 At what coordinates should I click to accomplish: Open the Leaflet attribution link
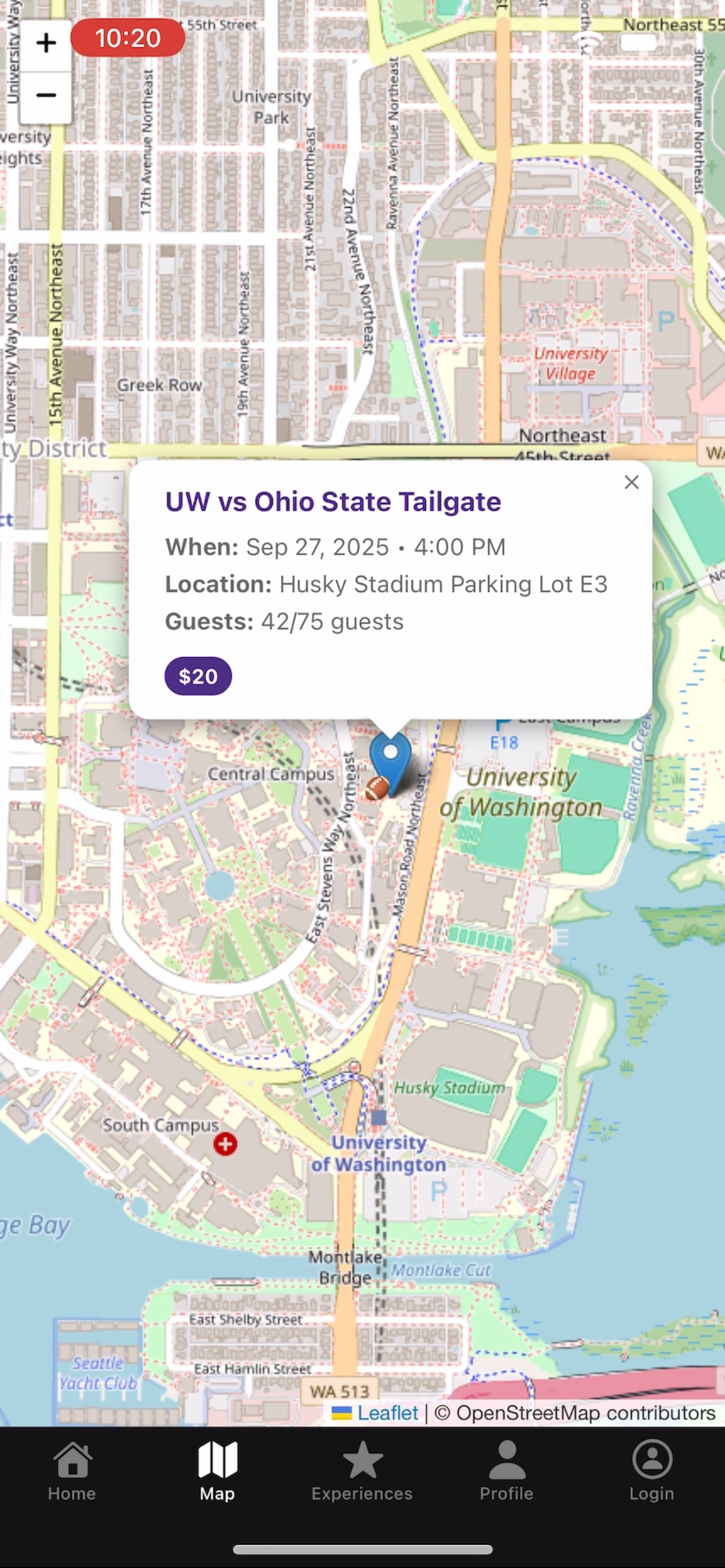pyautogui.click(x=387, y=1413)
